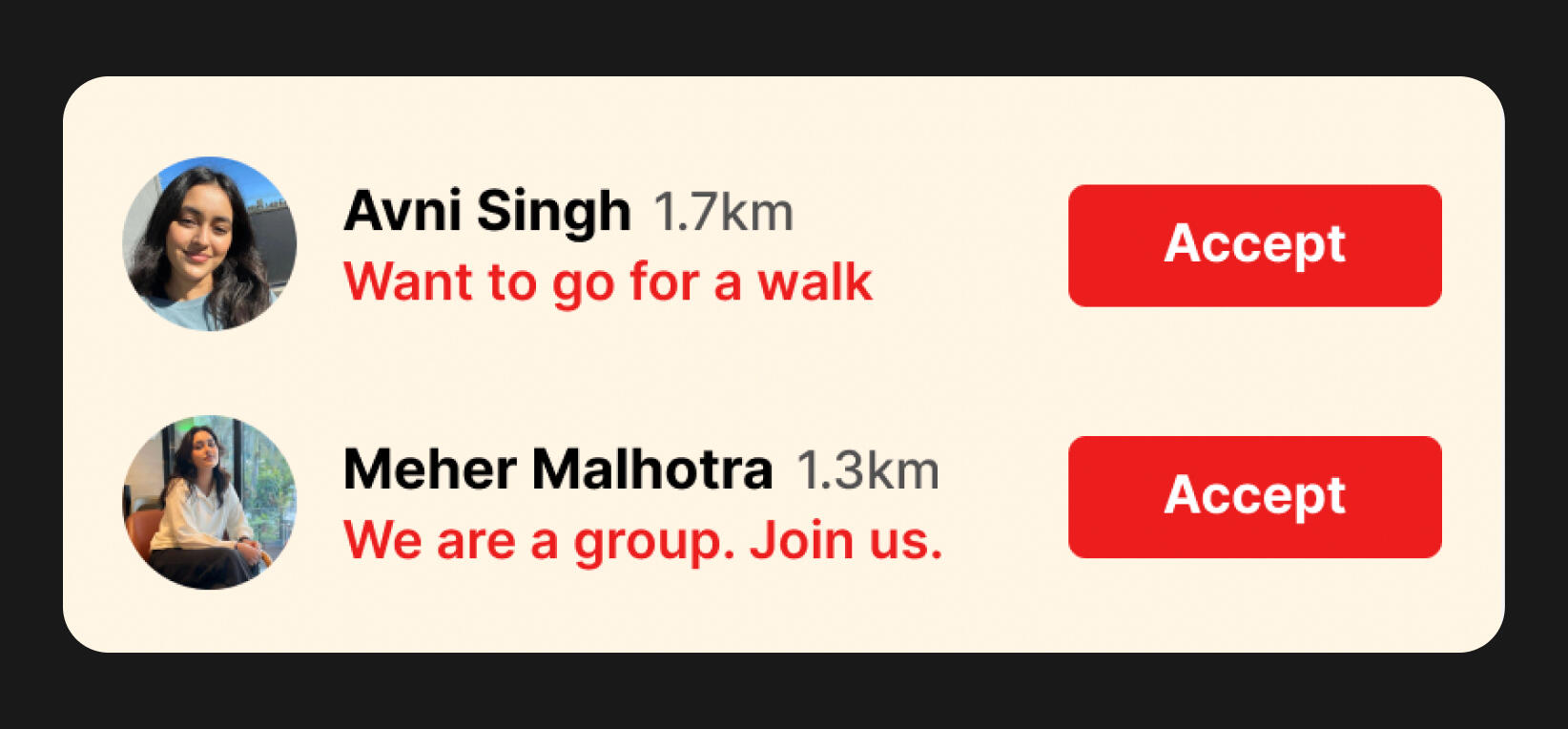
Task: Accept Avni Singh's walk request
Action: coord(1254,245)
